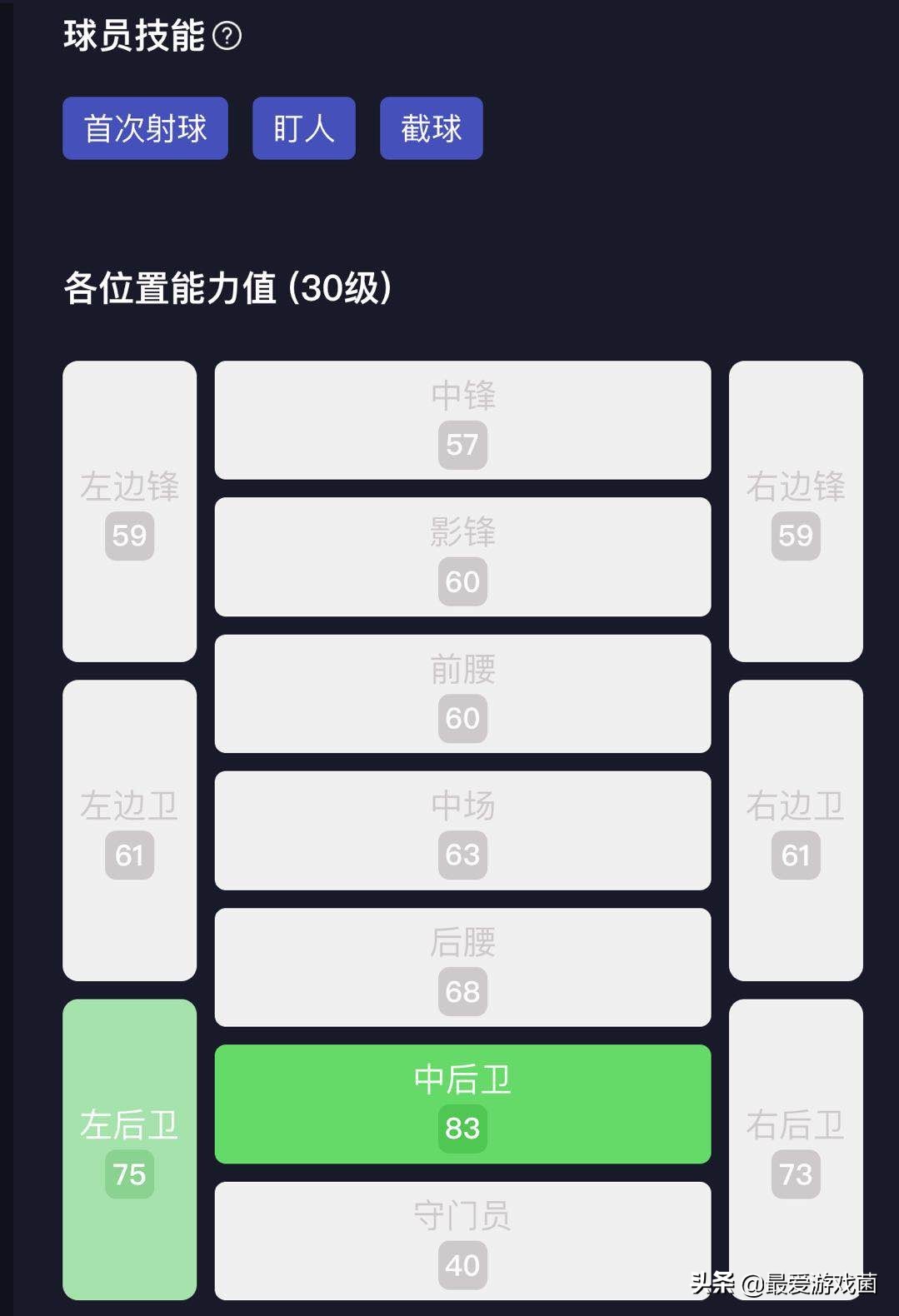Tap the 首次射球 skill chip
Screen dimensions: 899x1316
coord(145,128)
